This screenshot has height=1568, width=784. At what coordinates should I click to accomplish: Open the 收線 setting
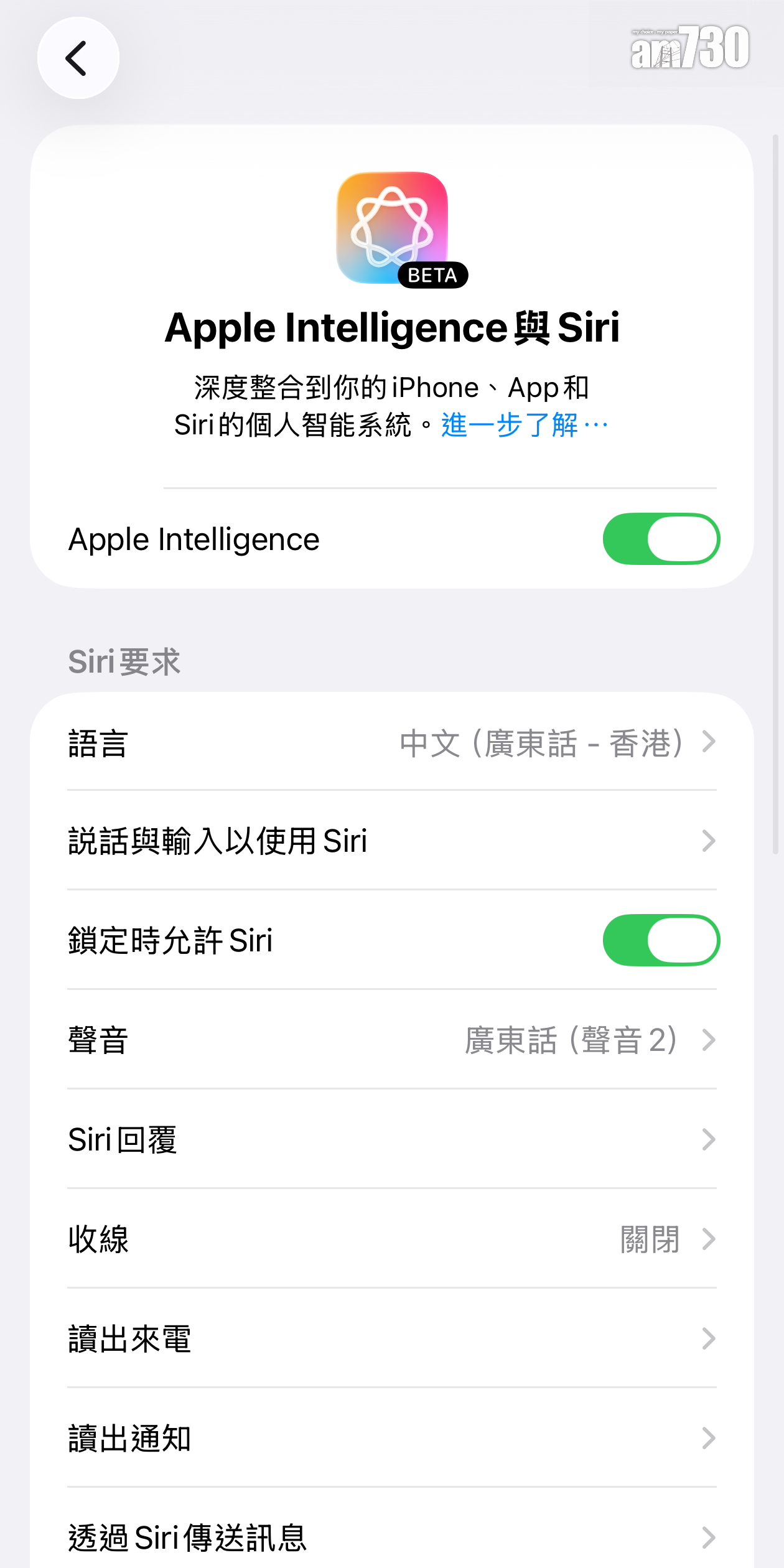(392, 1239)
